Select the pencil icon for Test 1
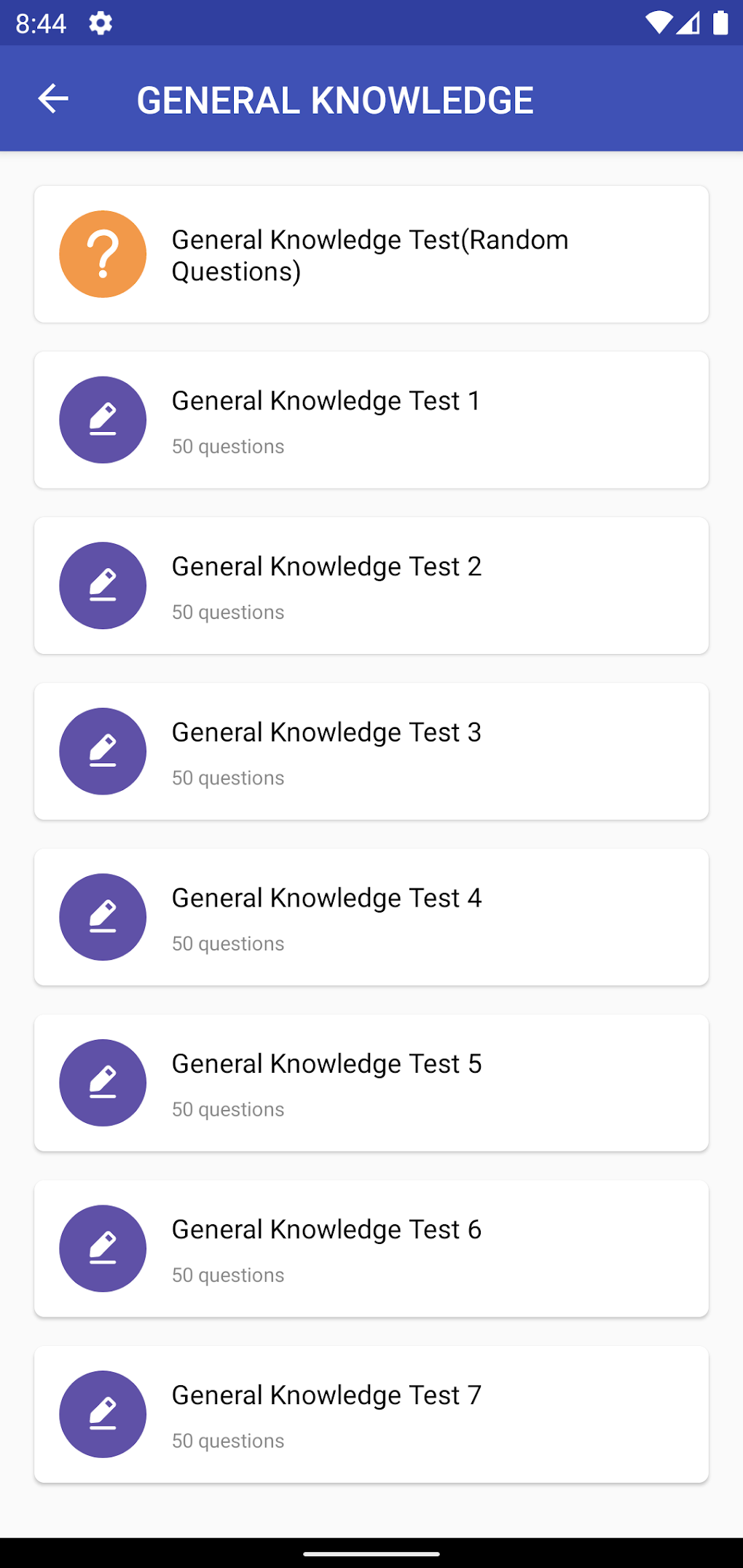Viewport: 743px width, 1568px height. pos(103,419)
